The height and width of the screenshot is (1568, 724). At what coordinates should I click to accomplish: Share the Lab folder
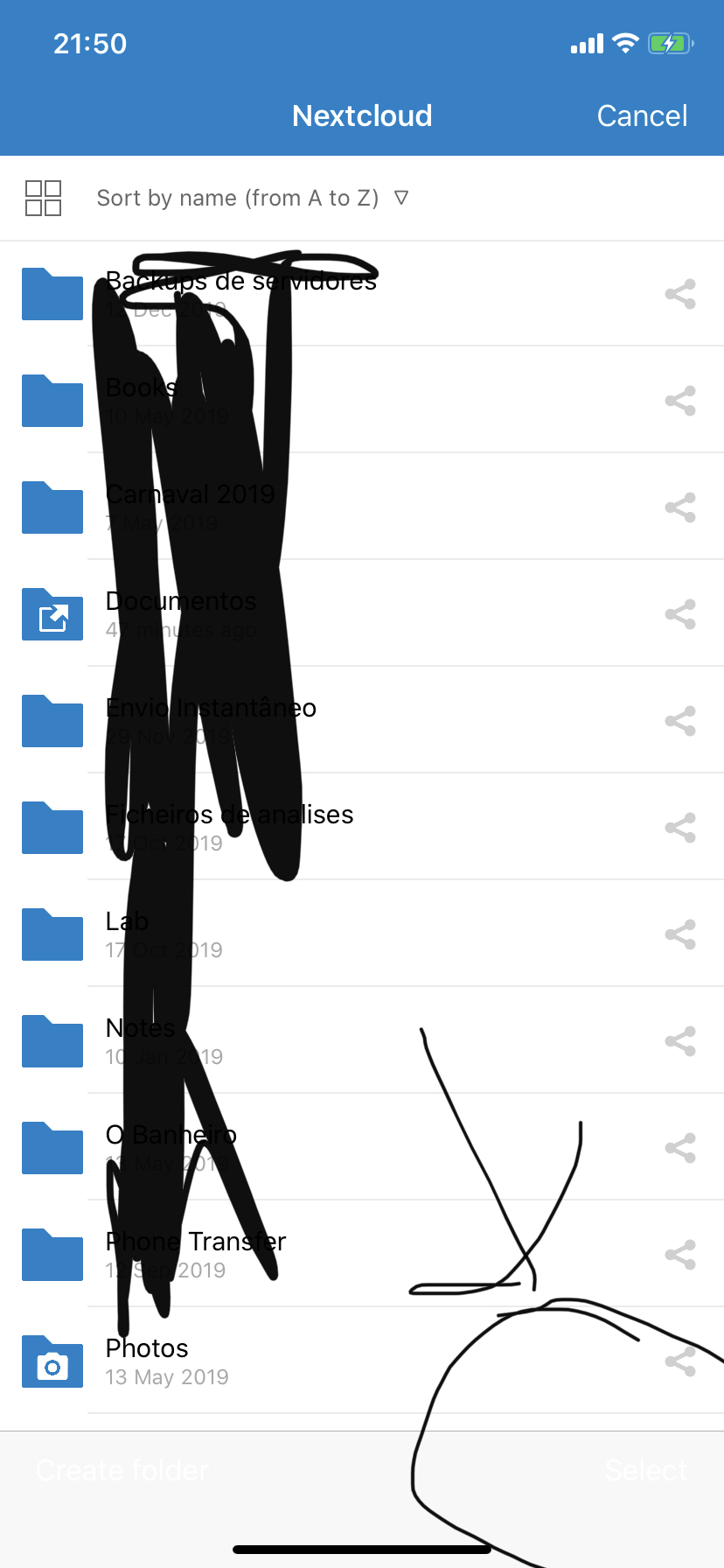(680, 934)
